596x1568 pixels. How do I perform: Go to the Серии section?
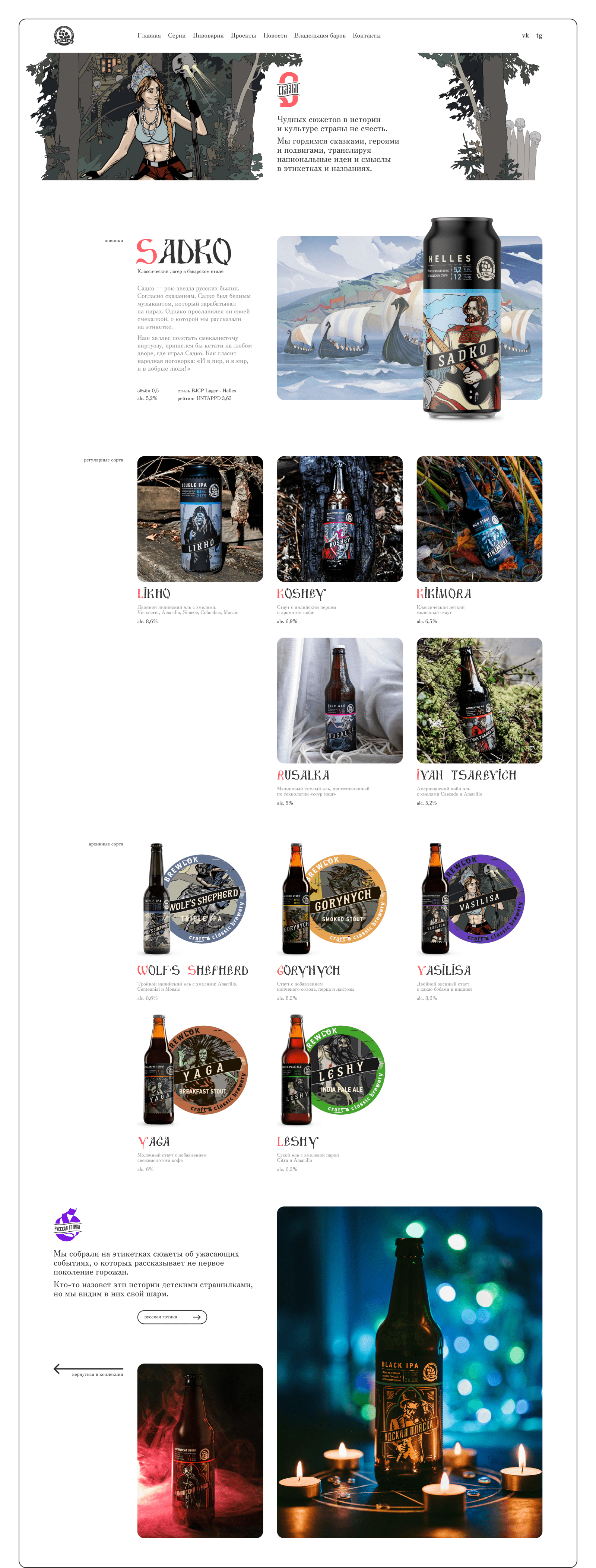coord(177,36)
